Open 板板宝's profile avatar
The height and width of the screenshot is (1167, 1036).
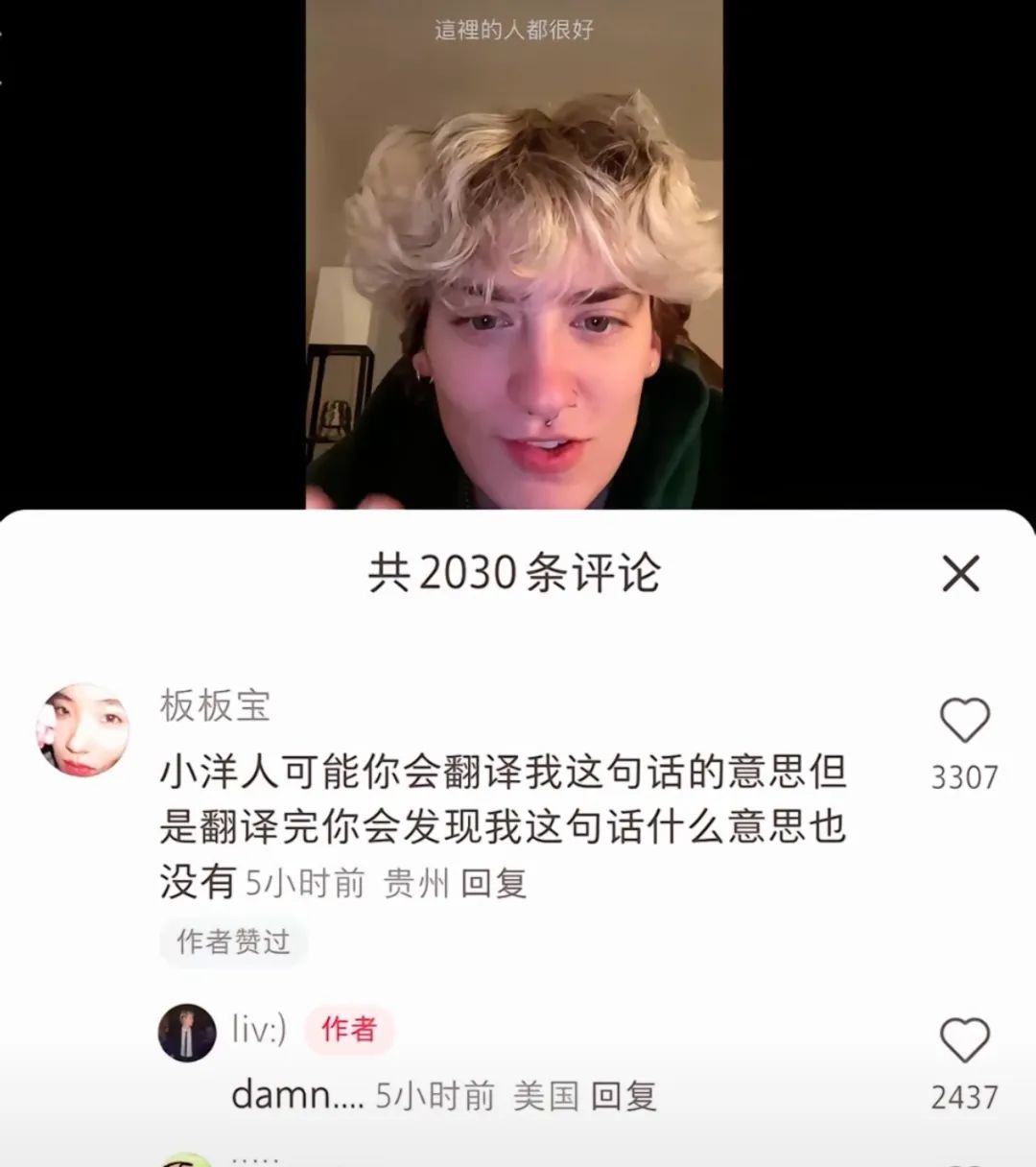coord(82,730)
